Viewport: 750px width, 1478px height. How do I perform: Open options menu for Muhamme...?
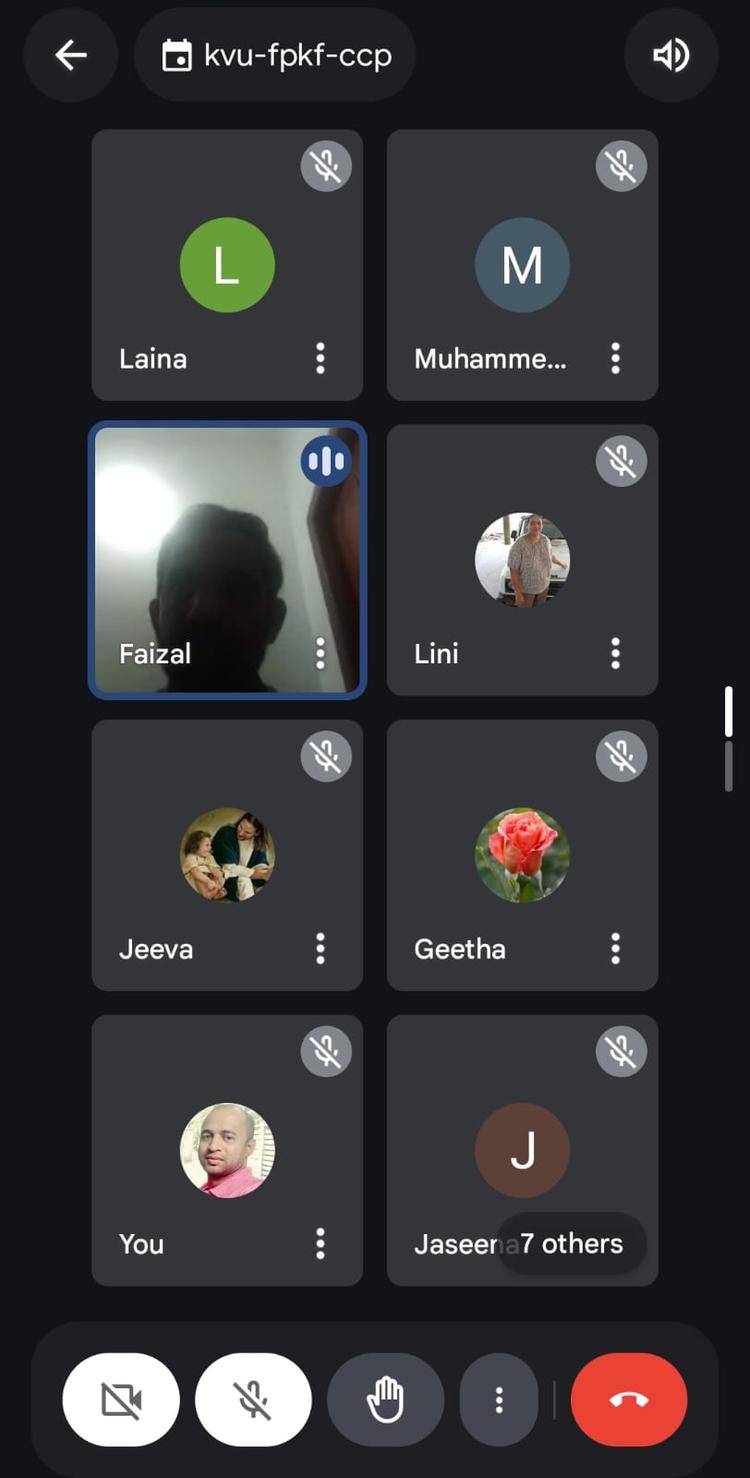point(615,358)
